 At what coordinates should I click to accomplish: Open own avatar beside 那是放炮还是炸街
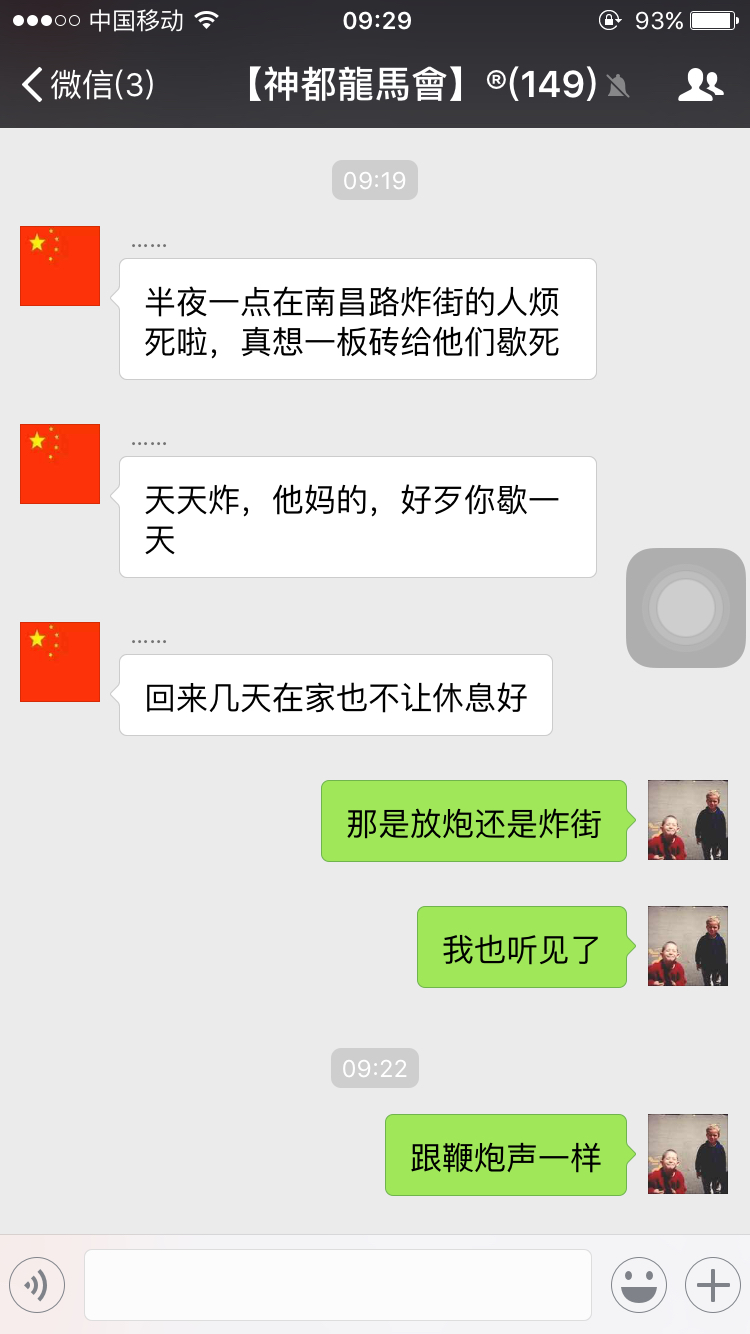(x=688, y=820)
